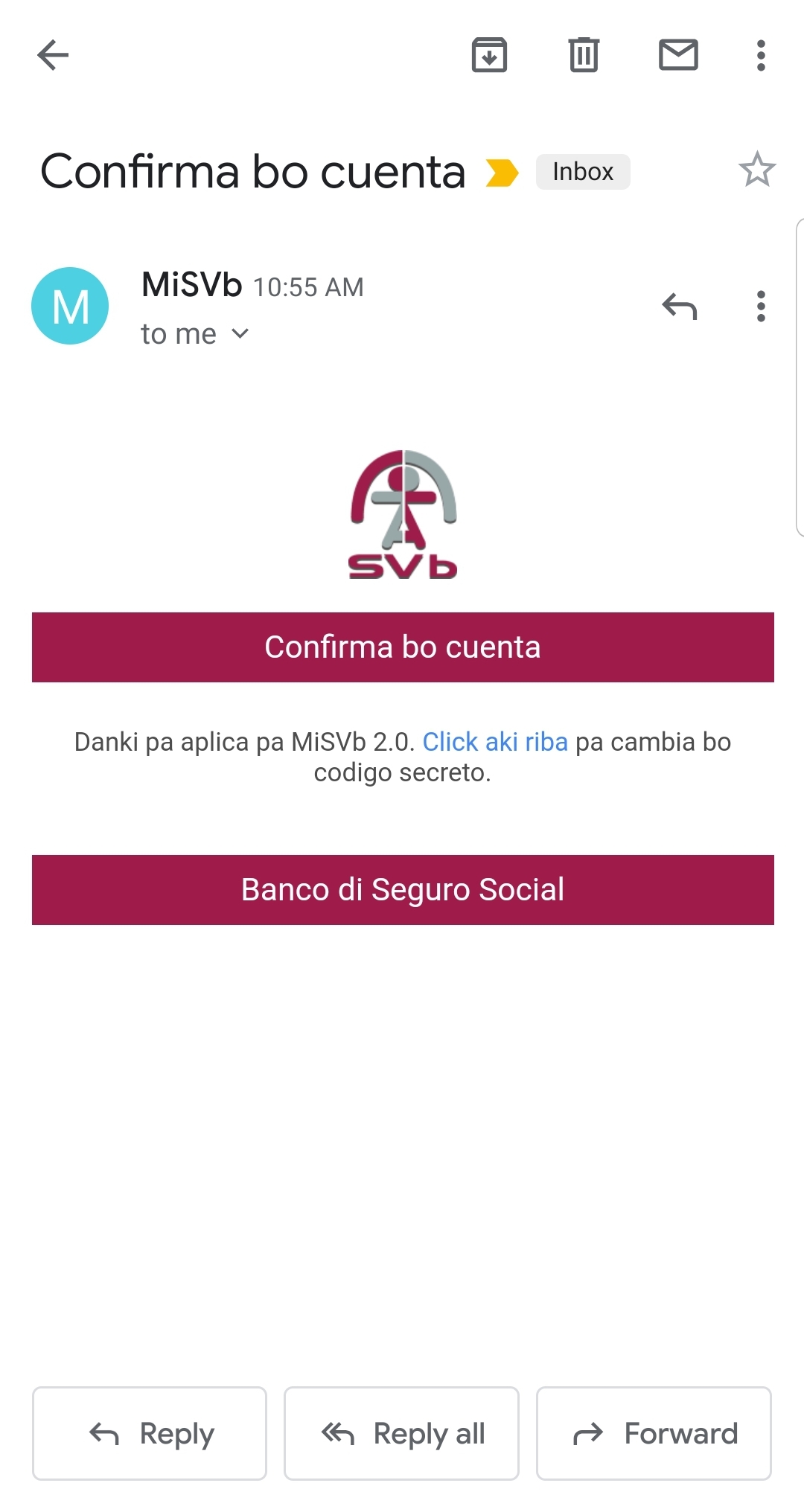Image resolution: width=804 pixels, height=1512 pixels.
Task: Archive this email
Action: pyautogui.click(x=489, y=55)
